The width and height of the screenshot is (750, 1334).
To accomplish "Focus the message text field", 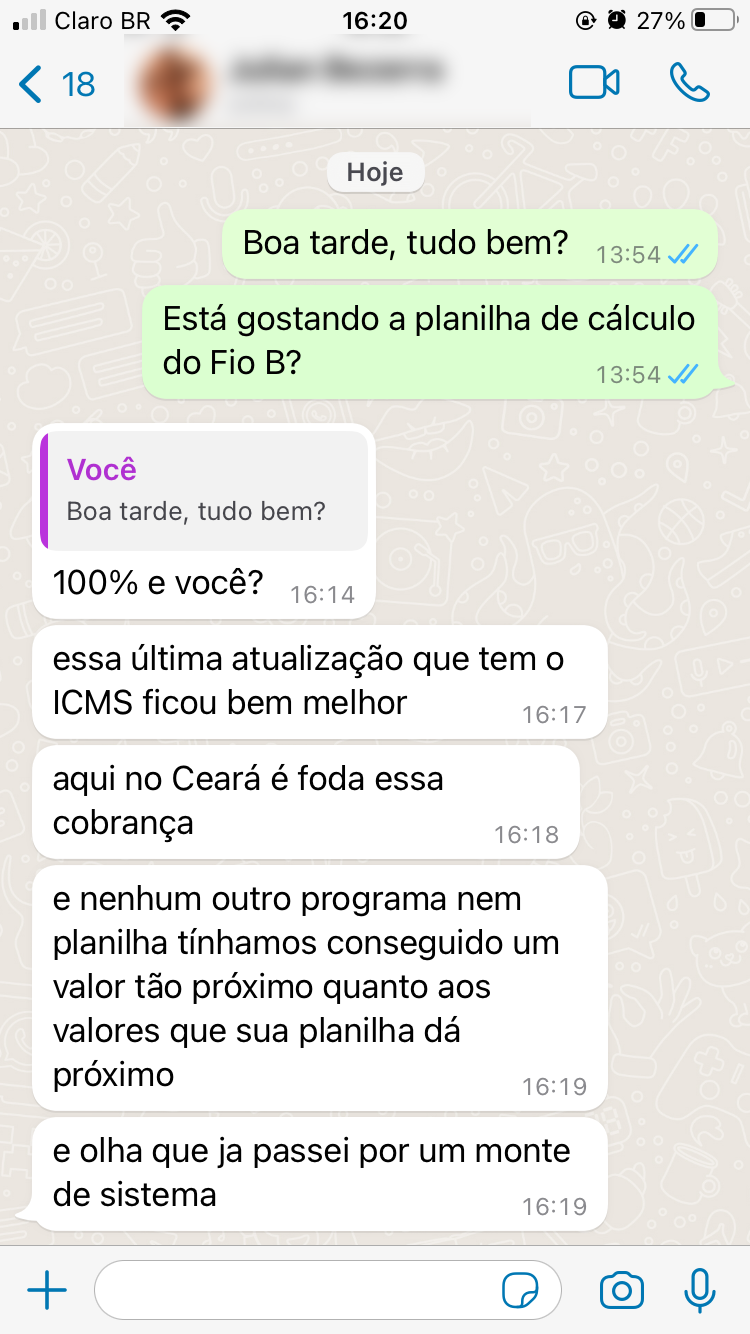I will pyautogui.click(x=300, y=1291).
